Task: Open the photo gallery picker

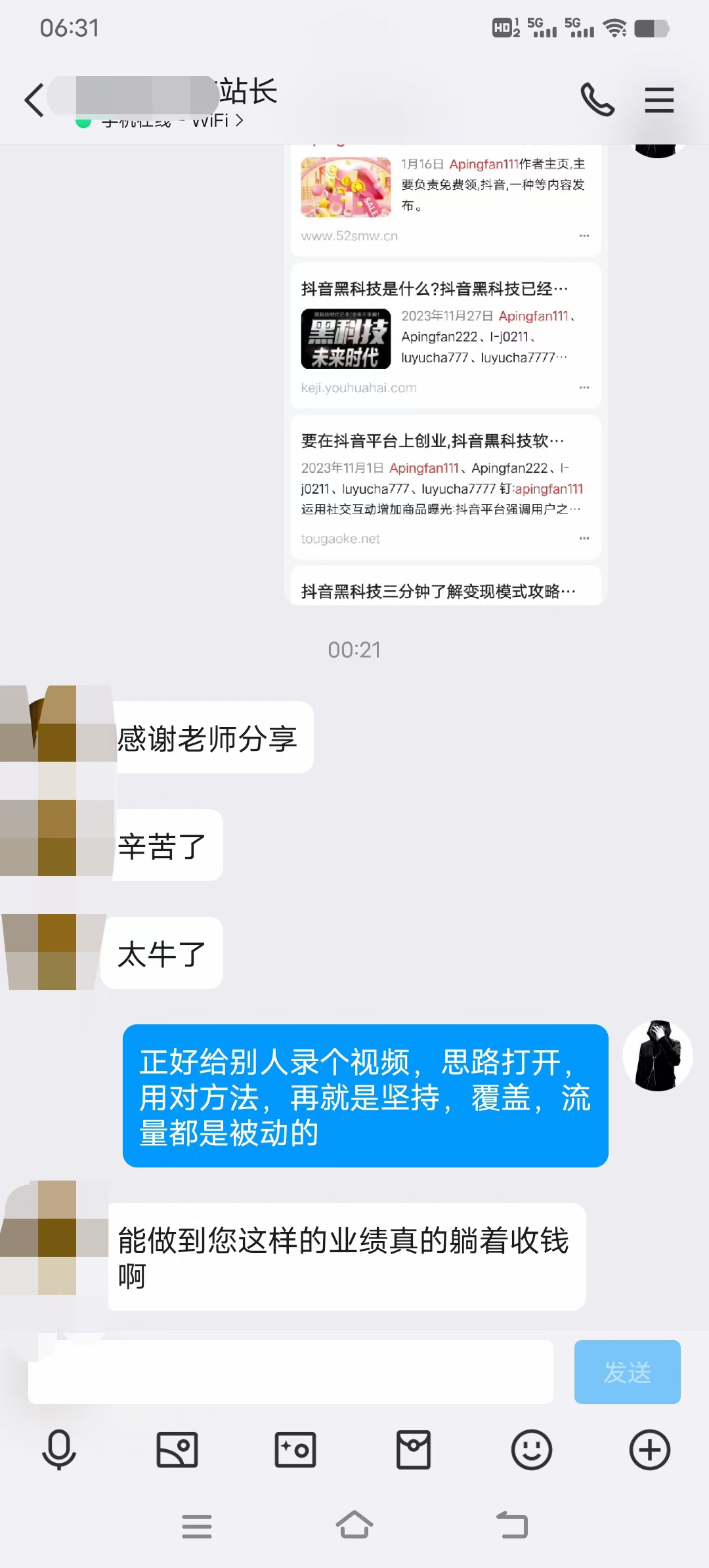Action: click(x=177, y=1449)
